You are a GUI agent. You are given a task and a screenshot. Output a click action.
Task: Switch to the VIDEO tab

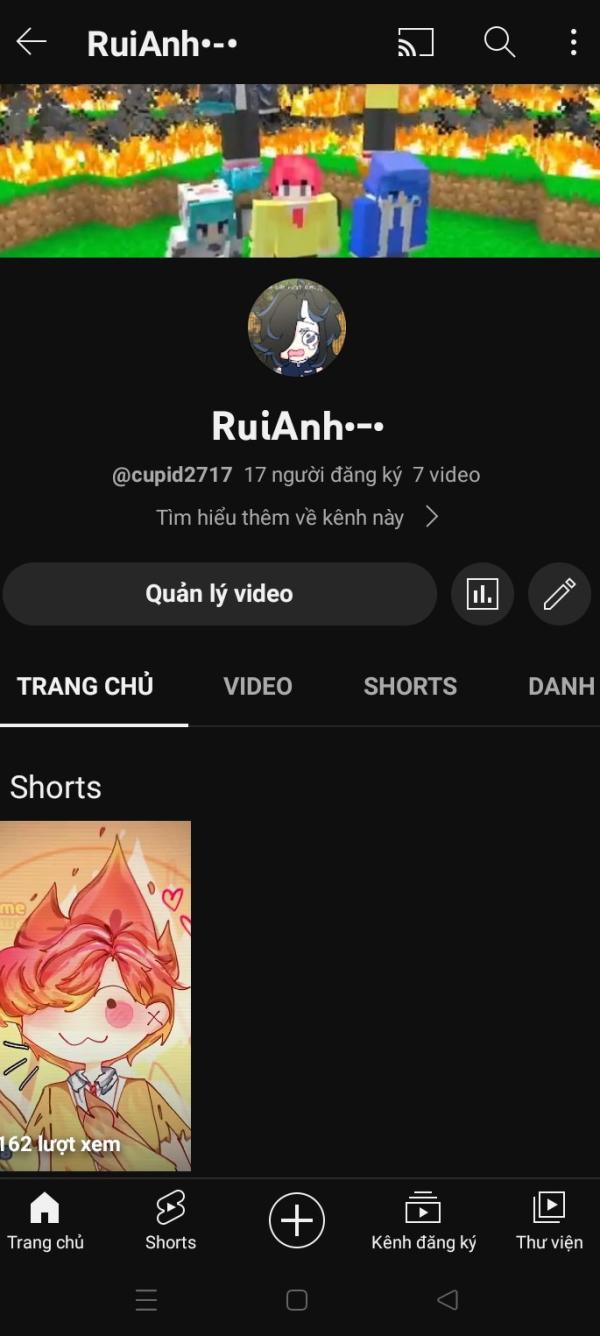258,686
